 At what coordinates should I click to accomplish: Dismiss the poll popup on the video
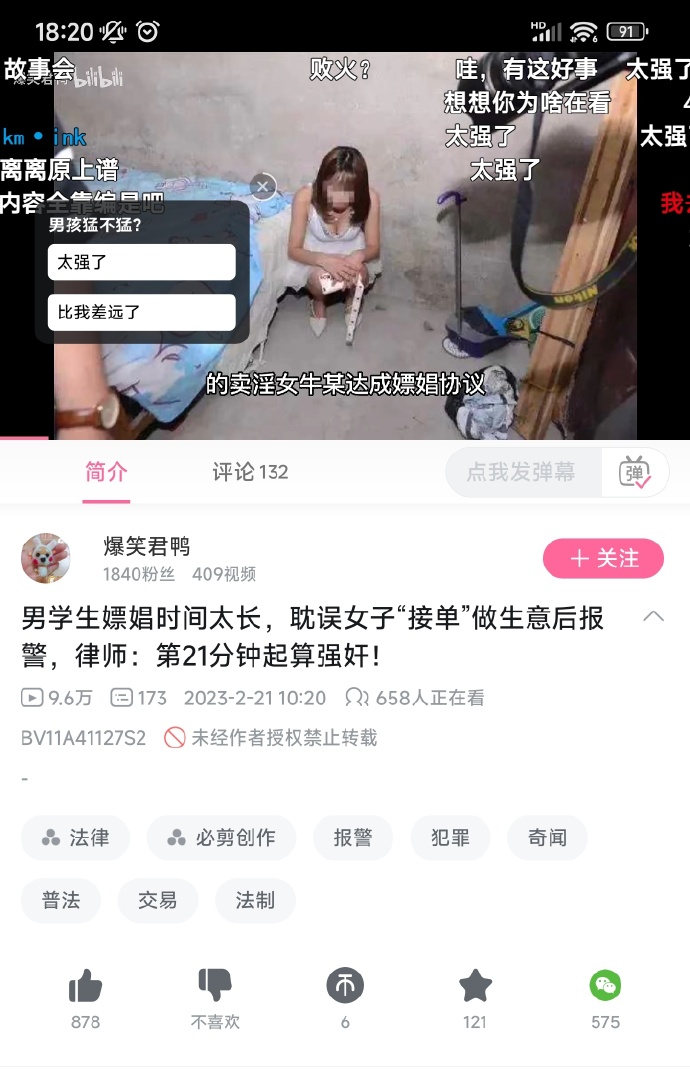(x=262, y=186)
